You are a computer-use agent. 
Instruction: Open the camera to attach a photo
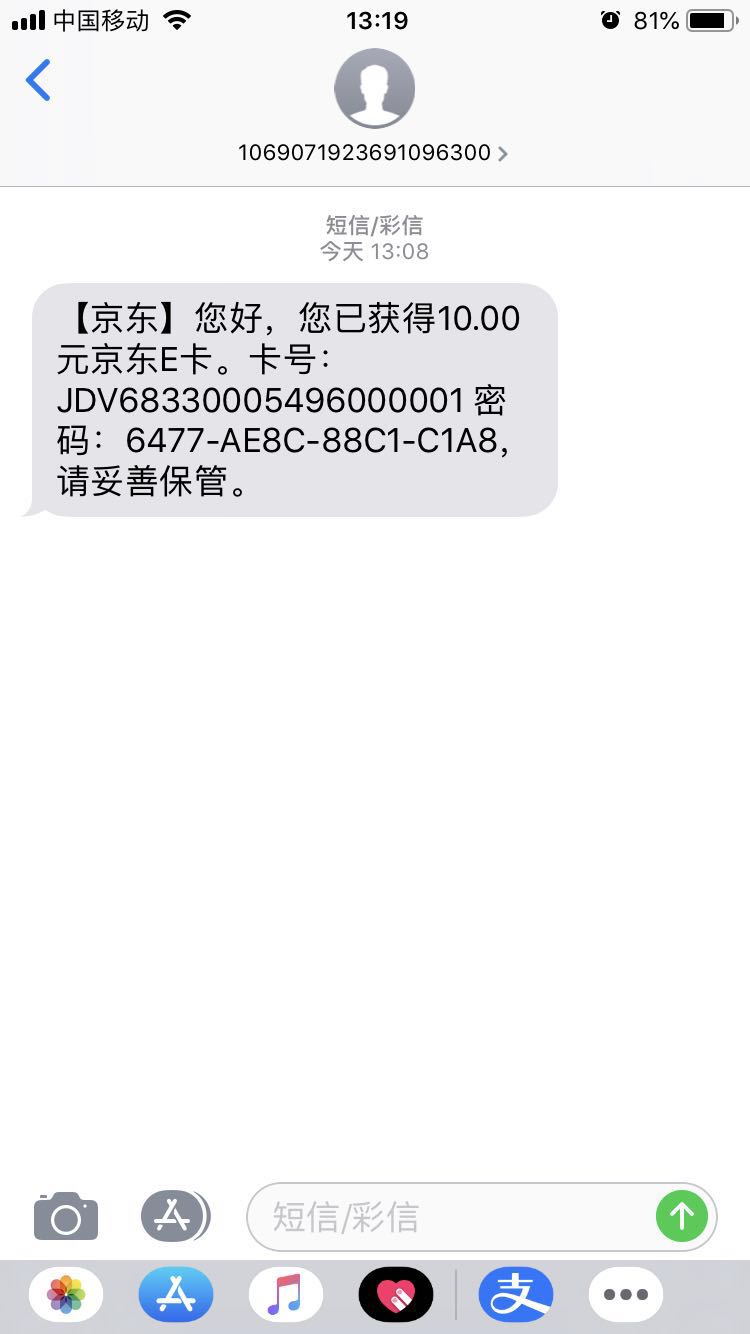[x=66, y=1216]
